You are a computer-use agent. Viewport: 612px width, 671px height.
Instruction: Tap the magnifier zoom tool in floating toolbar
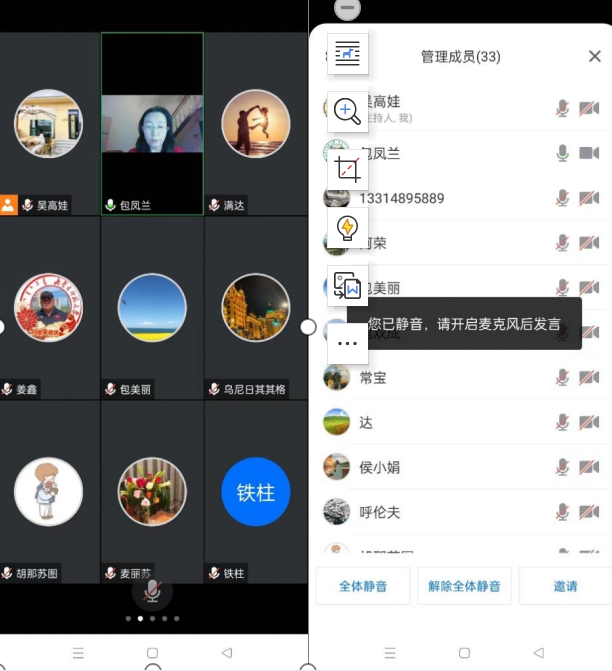click(347, 111)
